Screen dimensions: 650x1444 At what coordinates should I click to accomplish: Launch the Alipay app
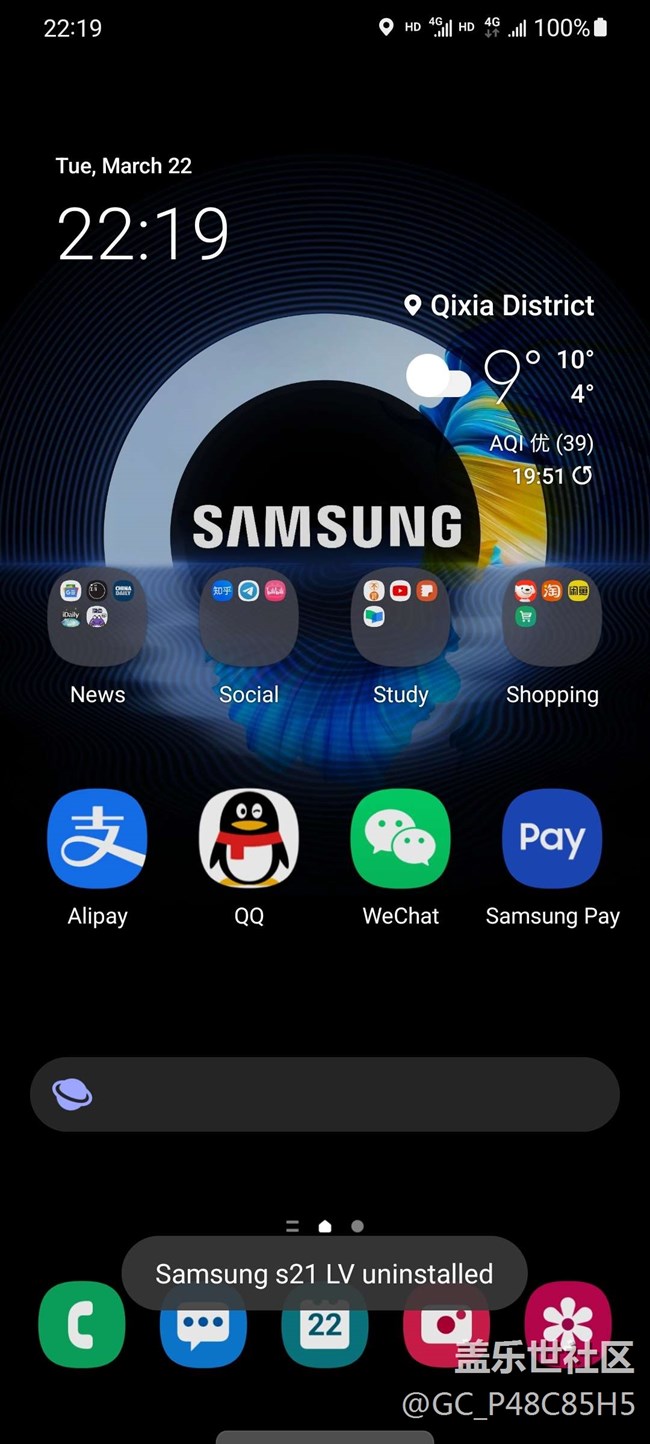97,838
